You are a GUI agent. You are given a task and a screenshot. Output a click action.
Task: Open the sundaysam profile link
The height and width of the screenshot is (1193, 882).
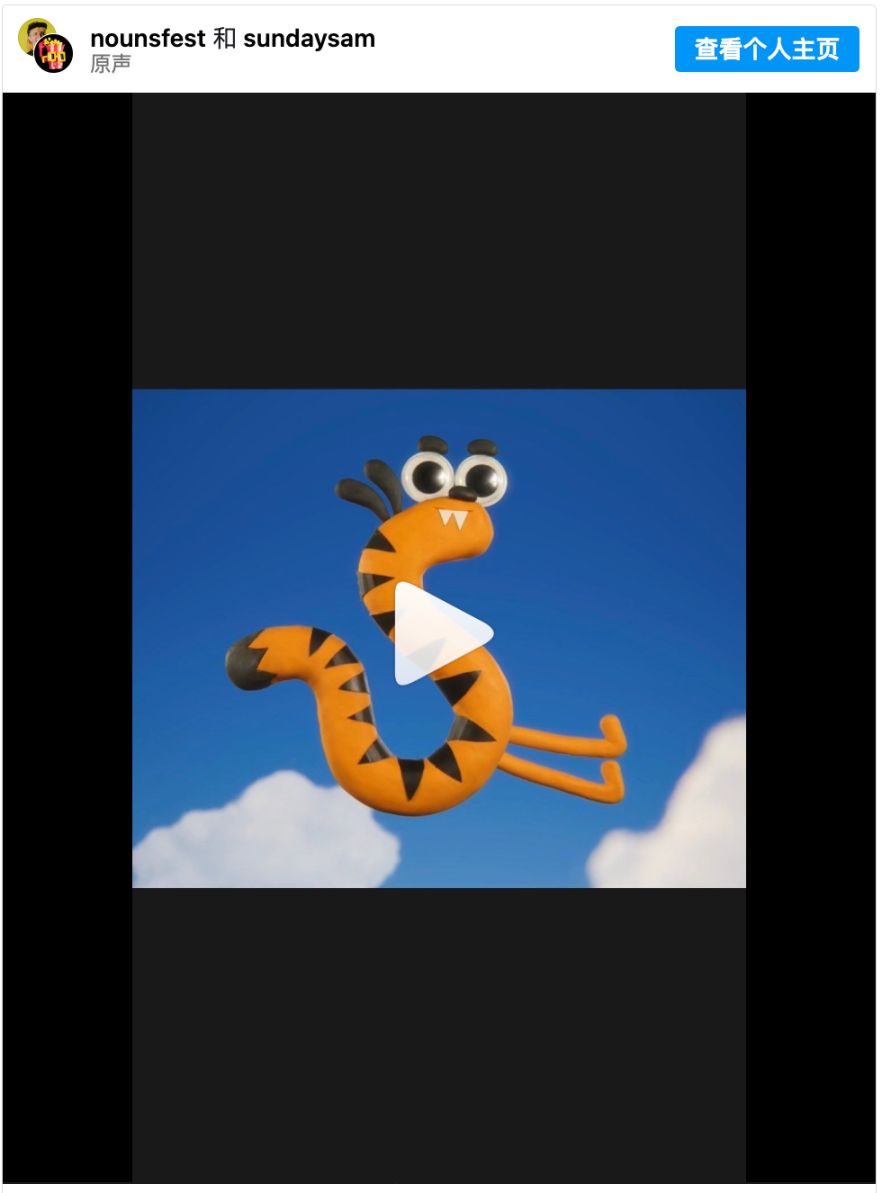(x=309, y=39)
